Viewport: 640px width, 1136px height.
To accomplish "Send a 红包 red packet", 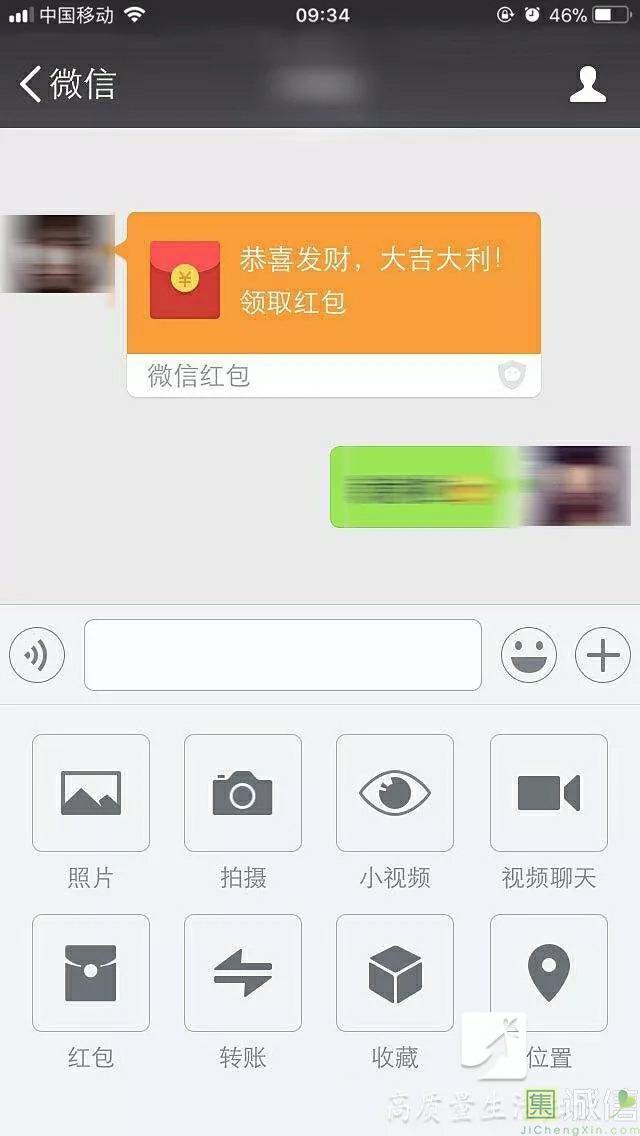I will click(x=91, y=973).
